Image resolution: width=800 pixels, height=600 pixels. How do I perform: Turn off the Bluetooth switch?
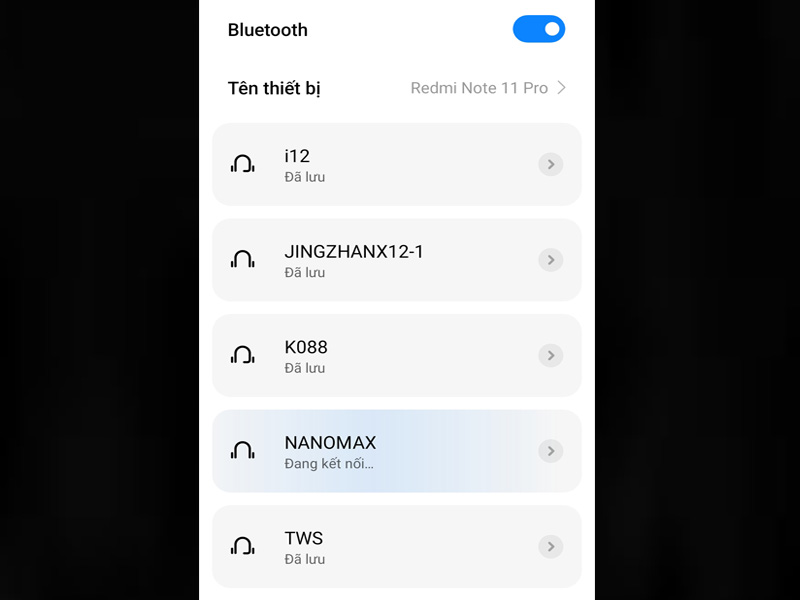[x=539, y=29]
